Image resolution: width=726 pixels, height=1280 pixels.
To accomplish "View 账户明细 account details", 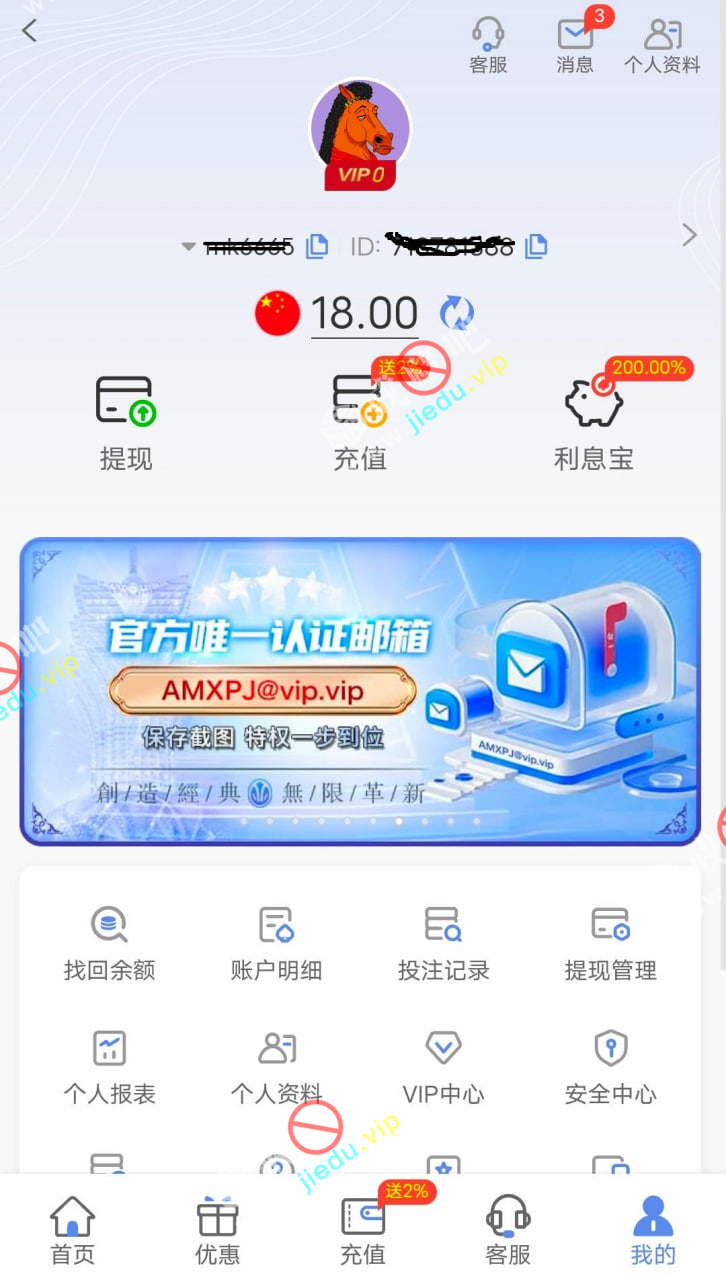I will point(277,943).
